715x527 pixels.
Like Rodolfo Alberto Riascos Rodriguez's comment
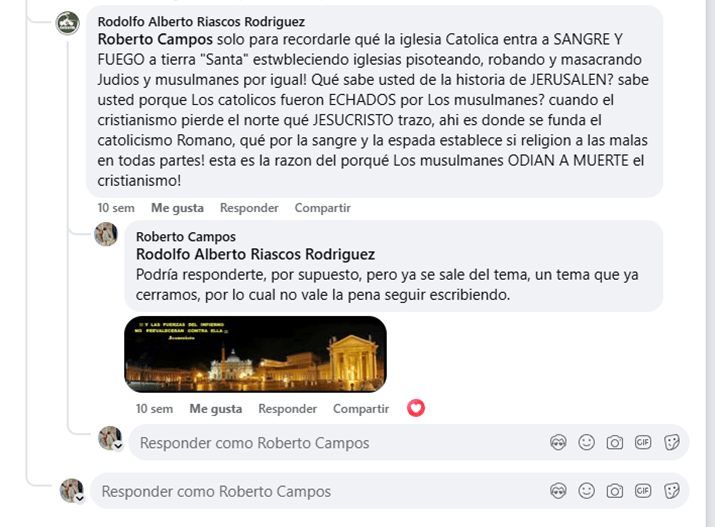click(177, 208)
